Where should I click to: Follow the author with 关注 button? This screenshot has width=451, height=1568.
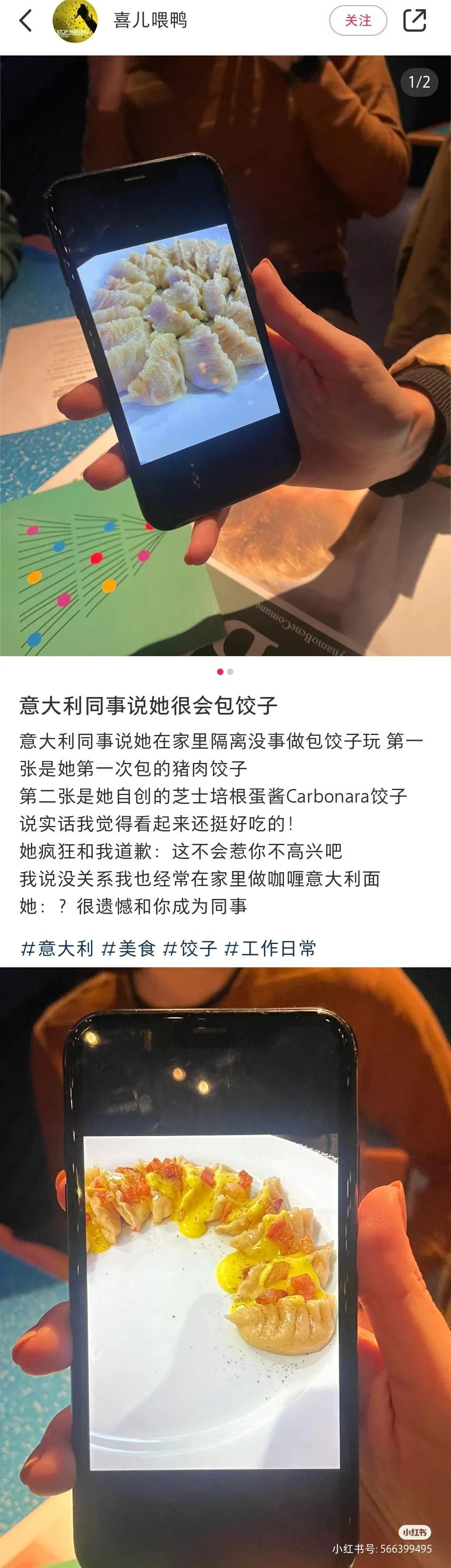[x=358, y=21]
